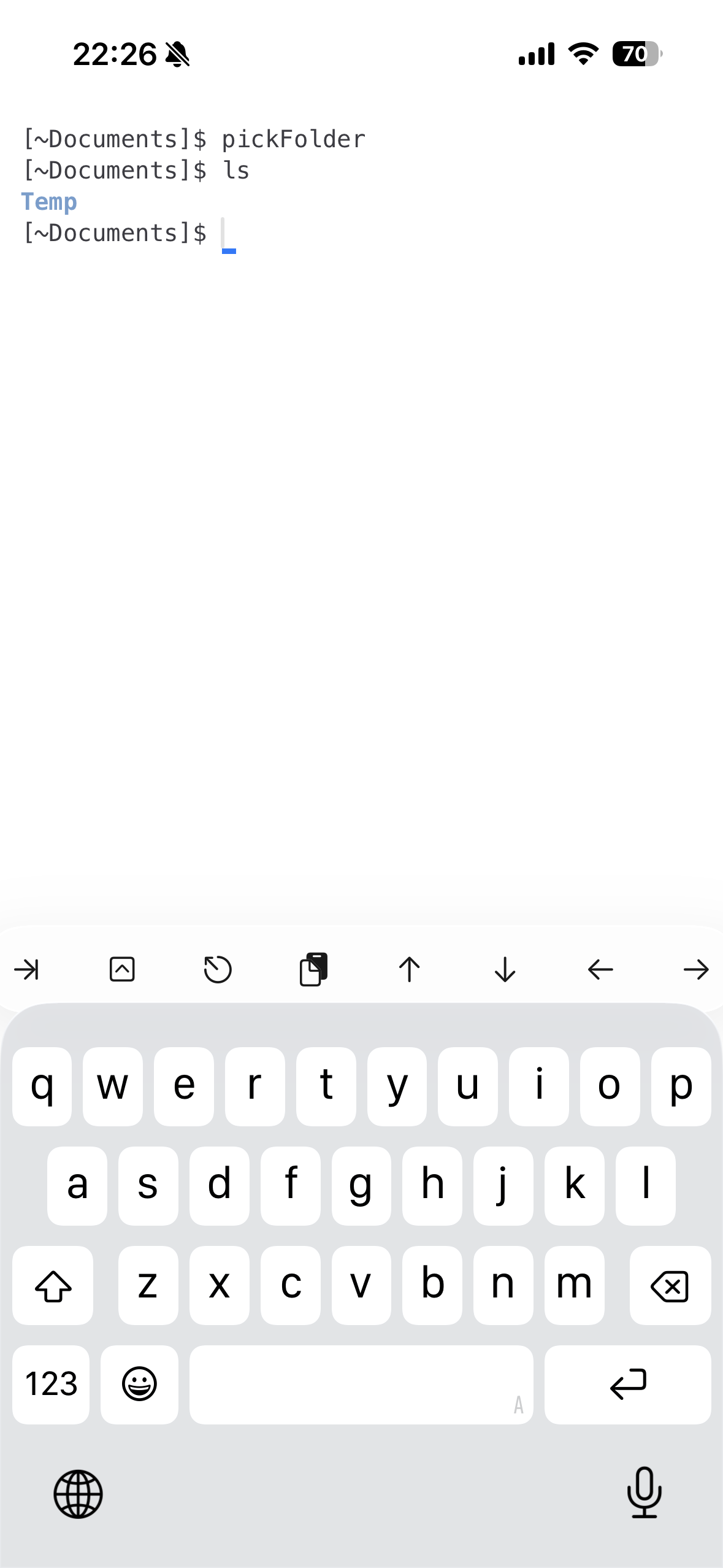The width and height of the screenshot is (723, 1568).
Task: Hit the return key to run the command
Action: coord(627,1385)
